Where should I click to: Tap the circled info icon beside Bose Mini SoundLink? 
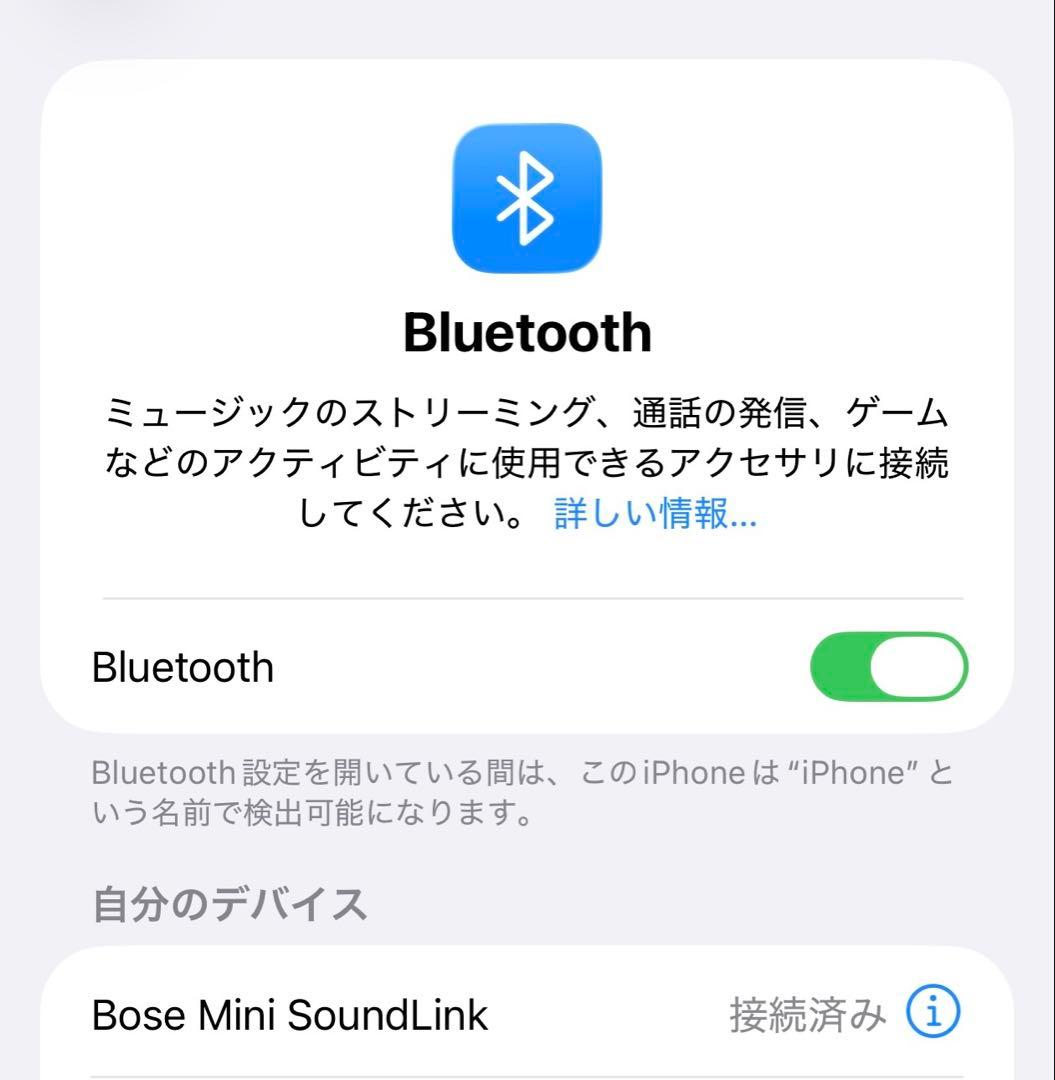pyautogui.click(x=932, y=1015)
